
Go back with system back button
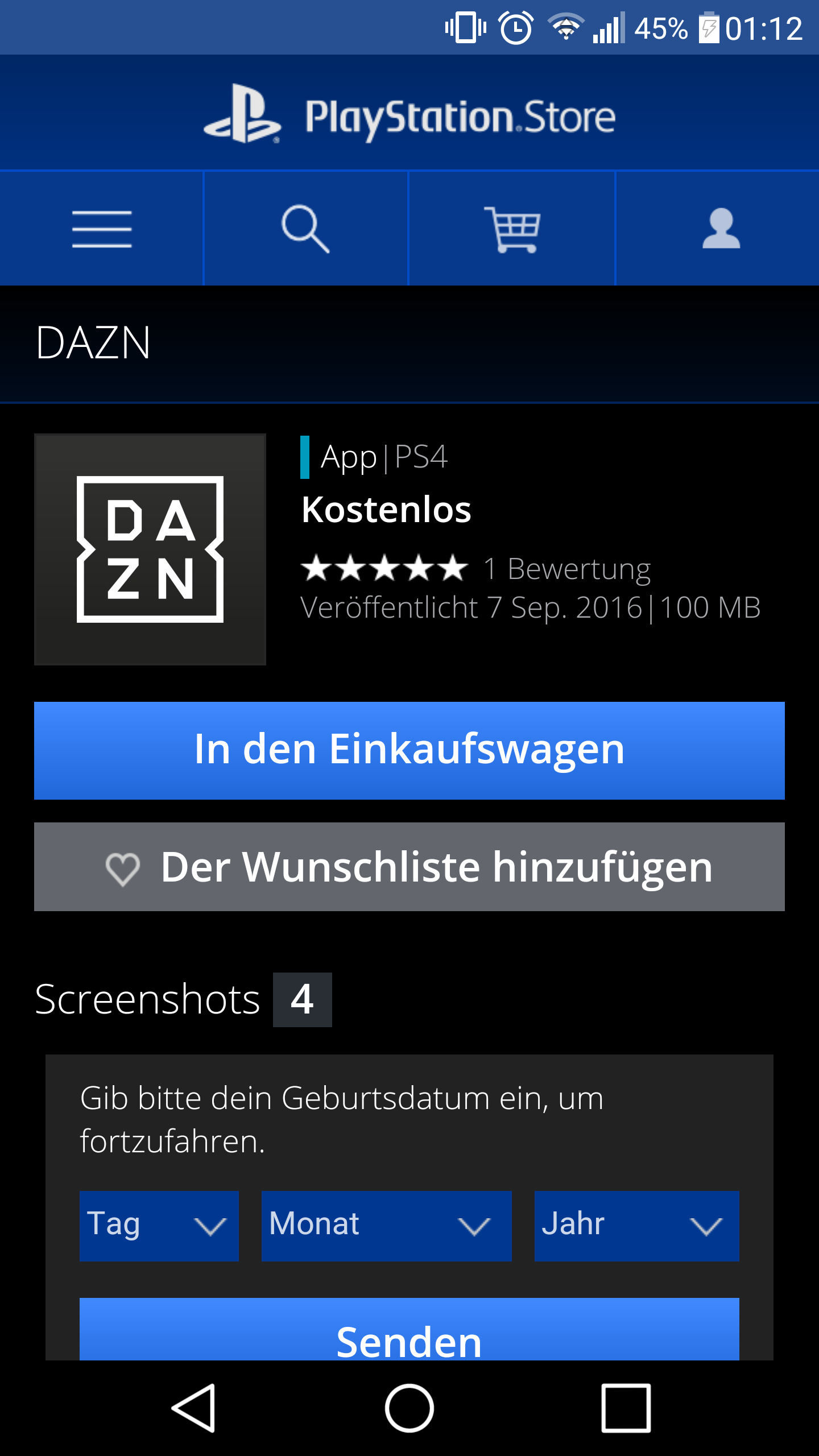tap(193, 1408)
